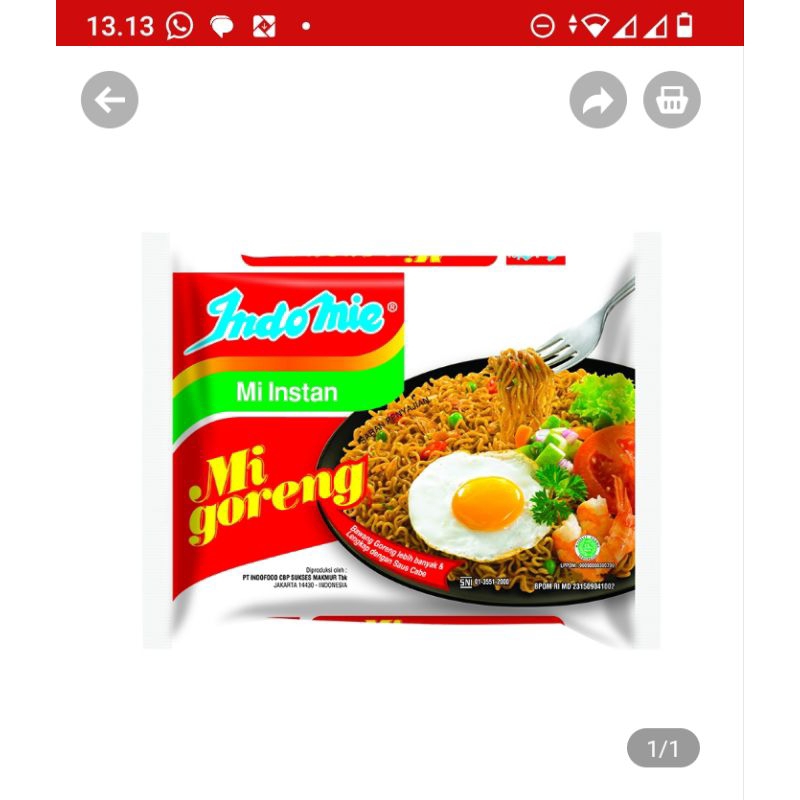Go back using the arrow icon
Image resolution: width=800 pixels, height=800 pixels.
tap(109, 100)
